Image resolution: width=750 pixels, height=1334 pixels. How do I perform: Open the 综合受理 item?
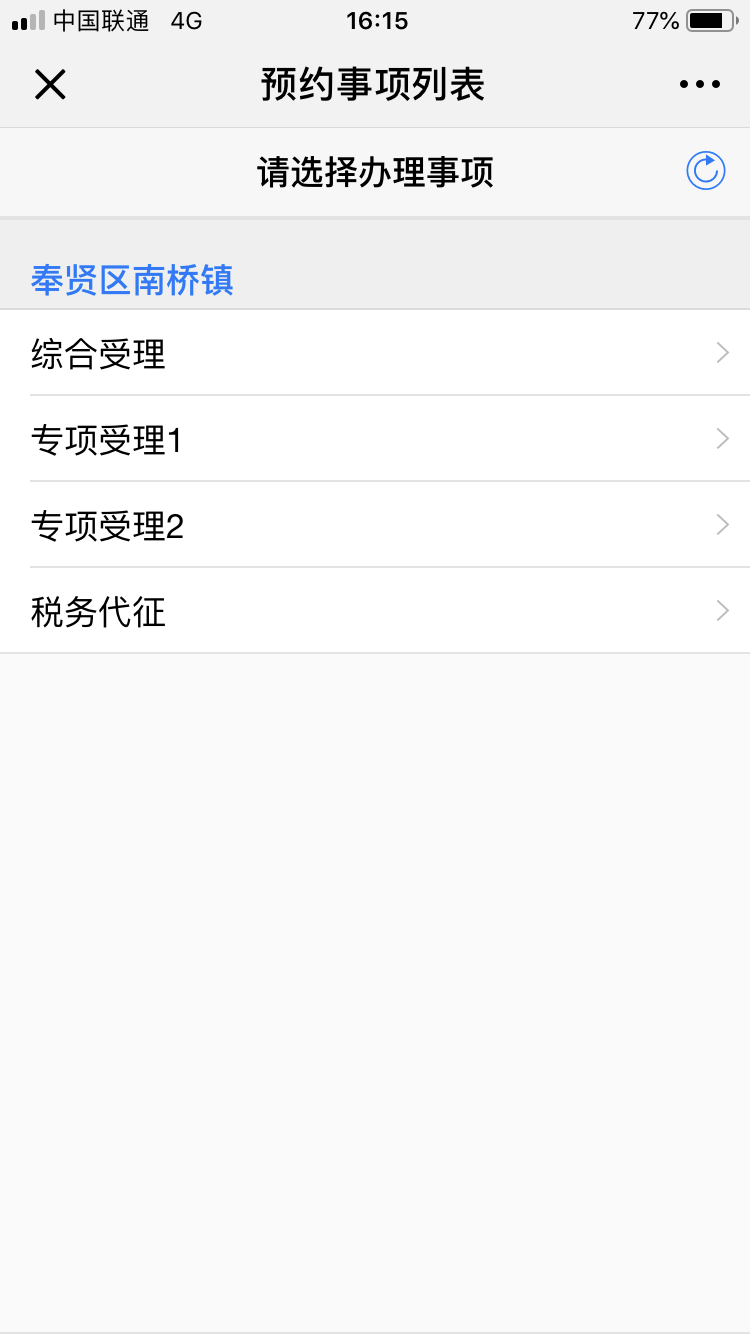[x=375, y=353]
